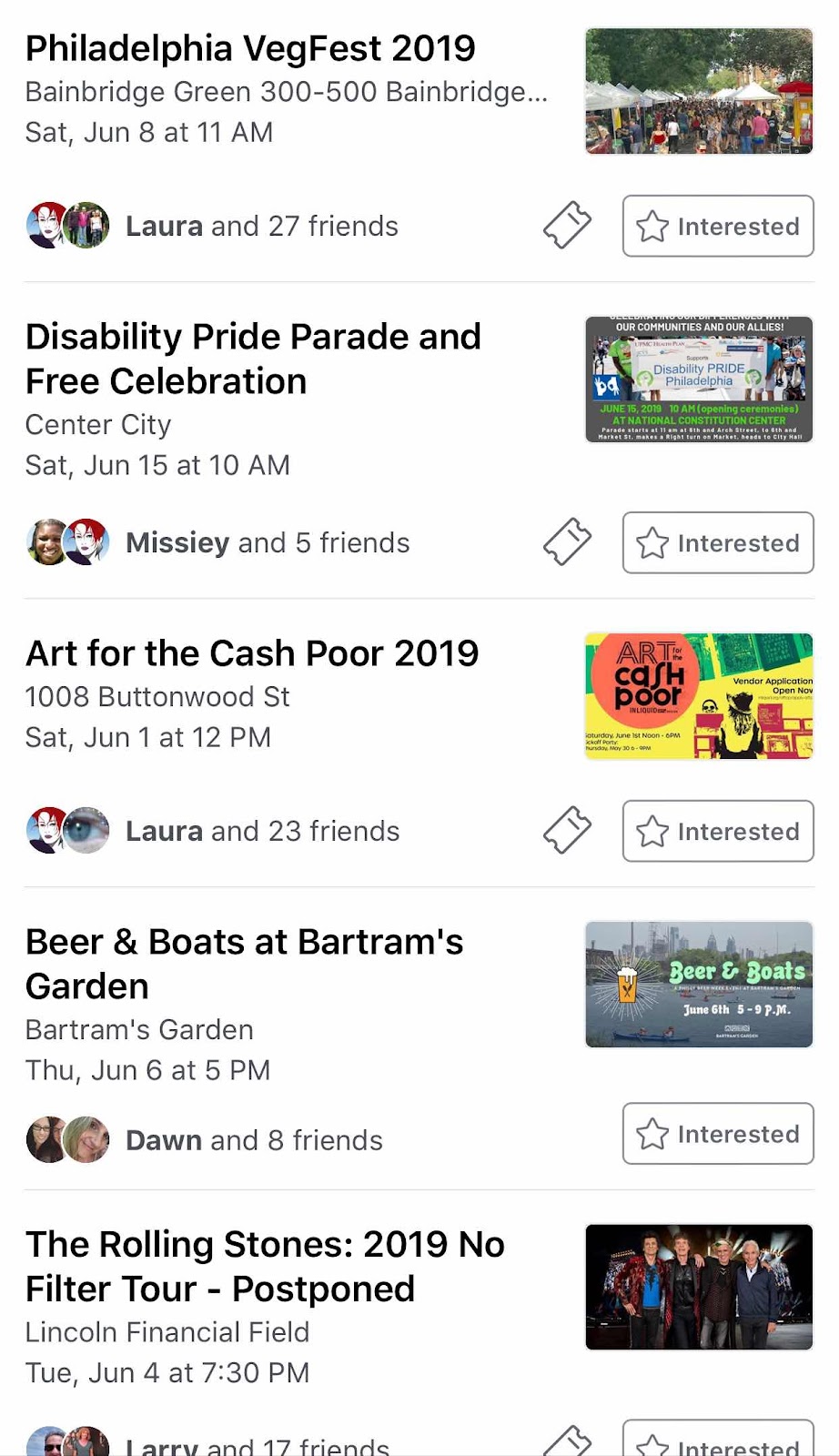Image resolution: width=839 pixels, height=1456 pixels.
Task: View the Art for the Cash Poor image
Action: [699, 696]
